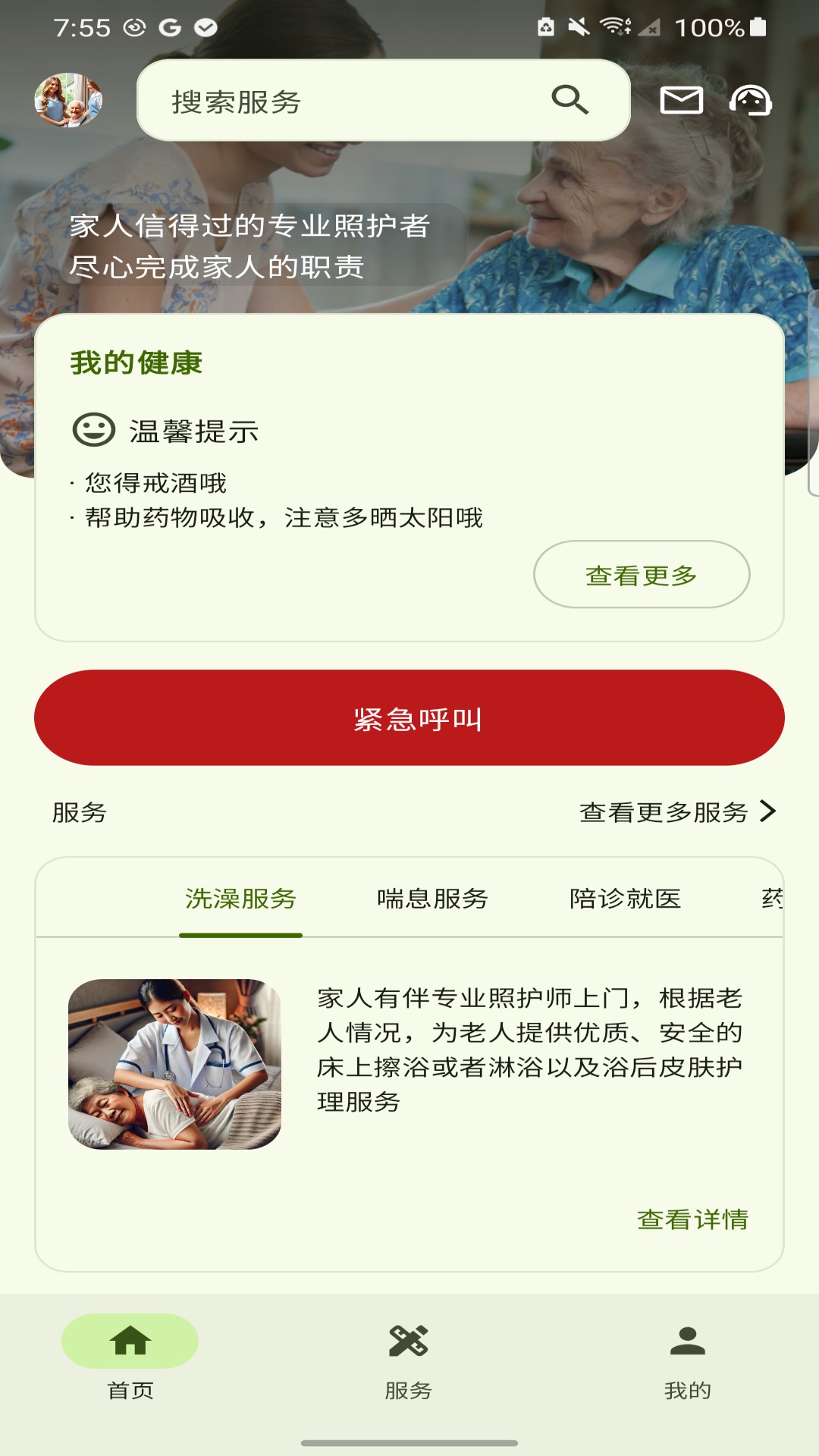The width and height of the screenshot is (819, 1456).
Task: Open the 洗澡服务 tab
Action: pyautogui.click(x=241, y=899)
